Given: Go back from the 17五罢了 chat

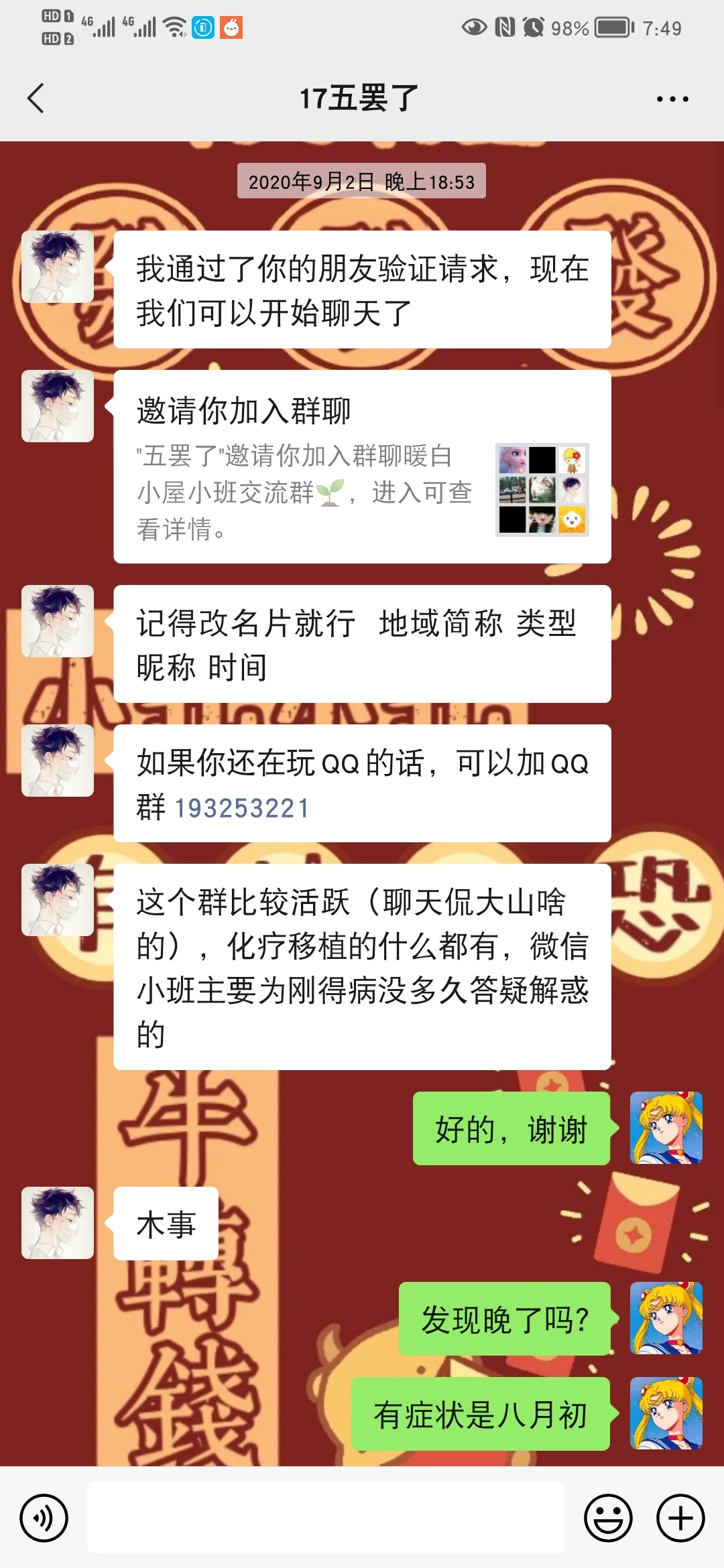Looking at the screenshot, I should click(x=36, y=99).
